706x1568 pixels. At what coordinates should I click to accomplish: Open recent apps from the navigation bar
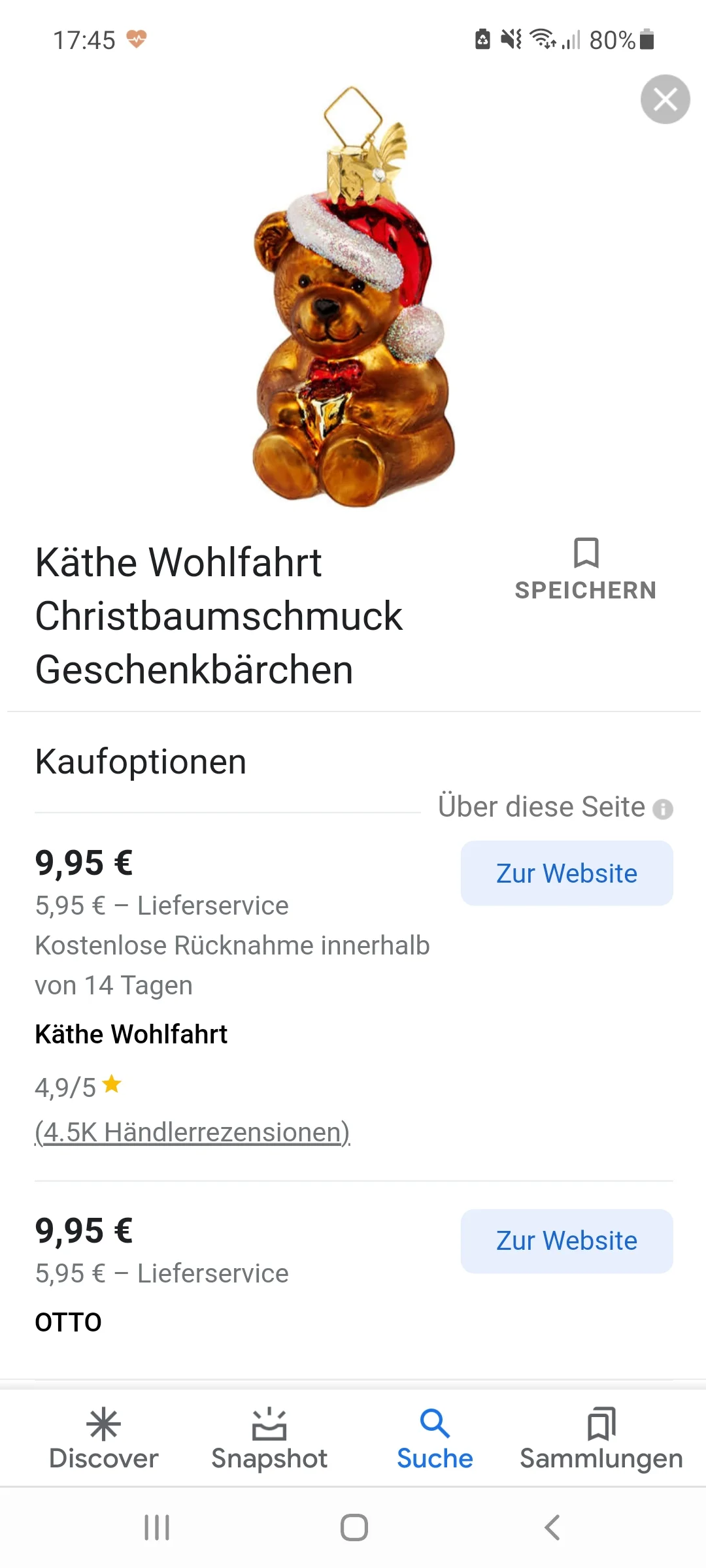pyautogui.click(x=156, y=1527)
